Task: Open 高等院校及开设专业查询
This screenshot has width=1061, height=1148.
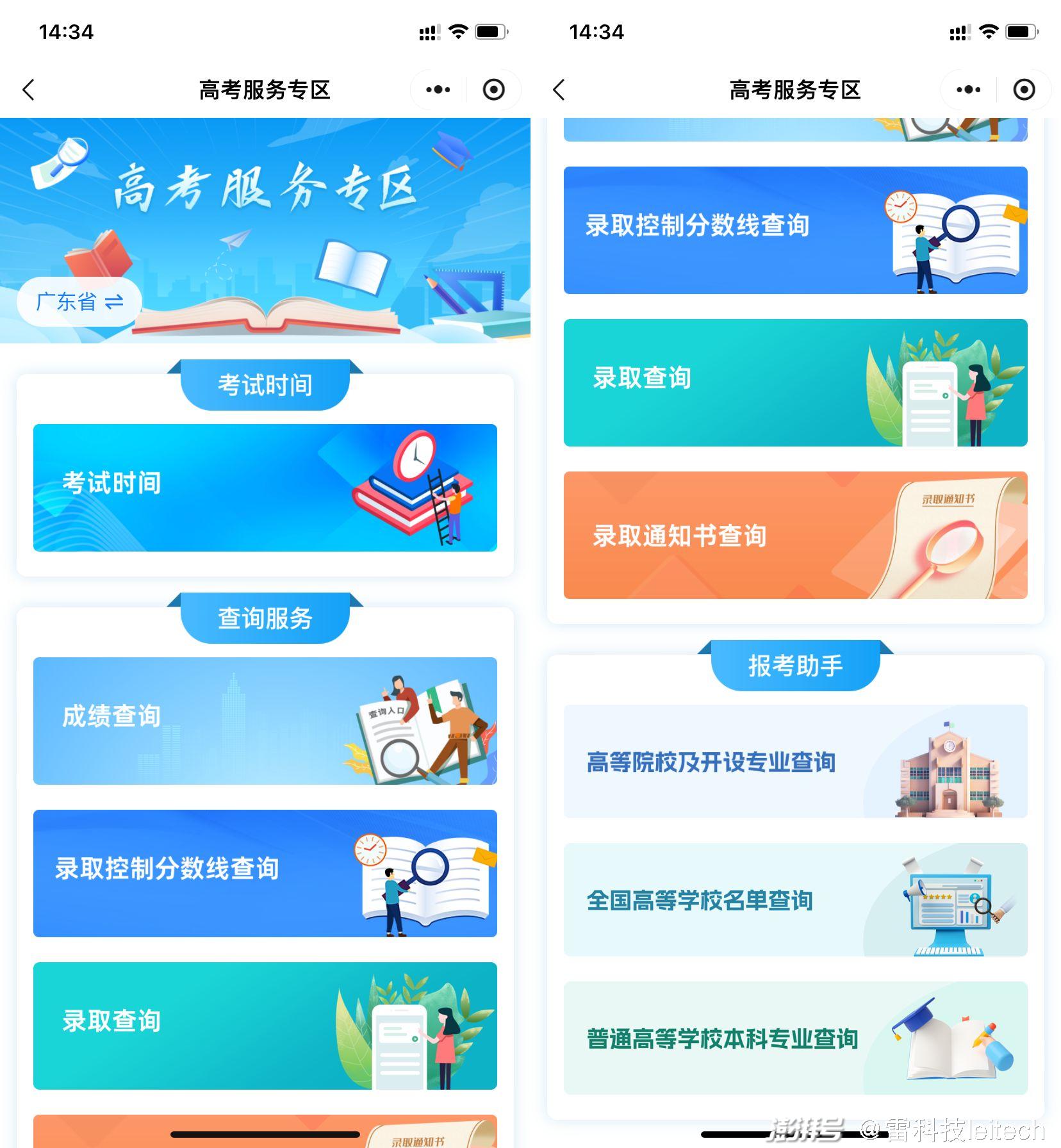Action: tap(795, 762)
